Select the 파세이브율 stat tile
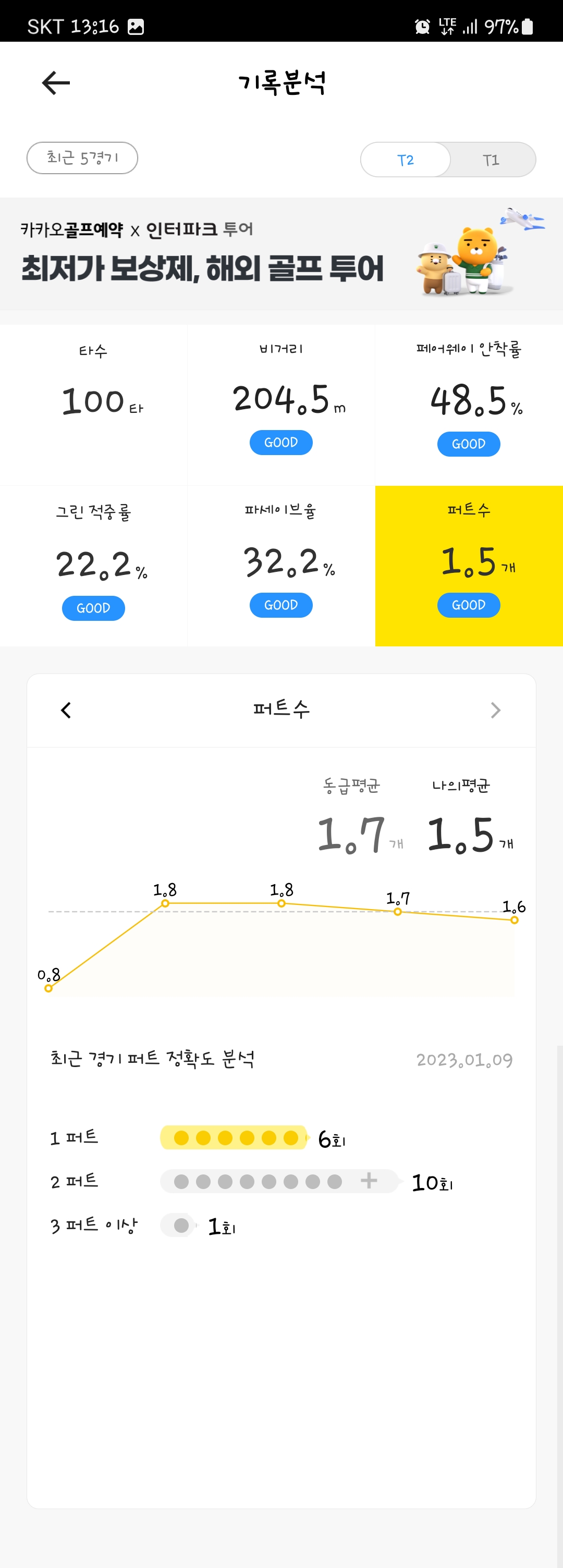 coord(281,566)
